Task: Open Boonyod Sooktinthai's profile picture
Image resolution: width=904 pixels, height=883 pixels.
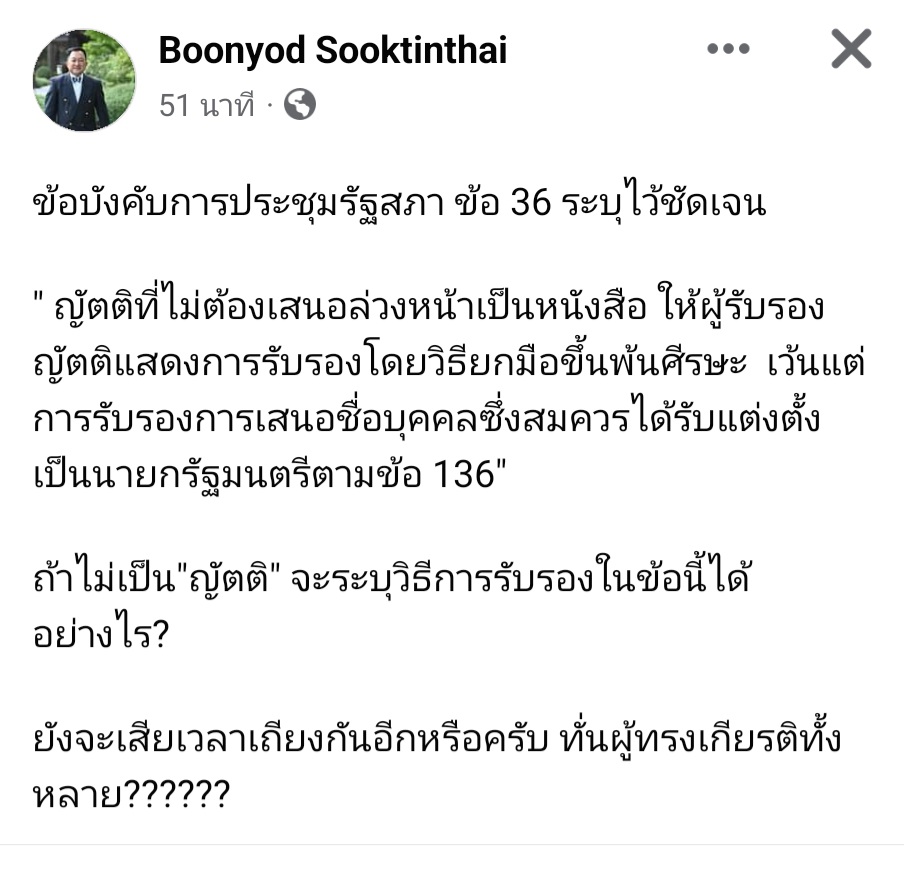Action: (x=84, y=80)
